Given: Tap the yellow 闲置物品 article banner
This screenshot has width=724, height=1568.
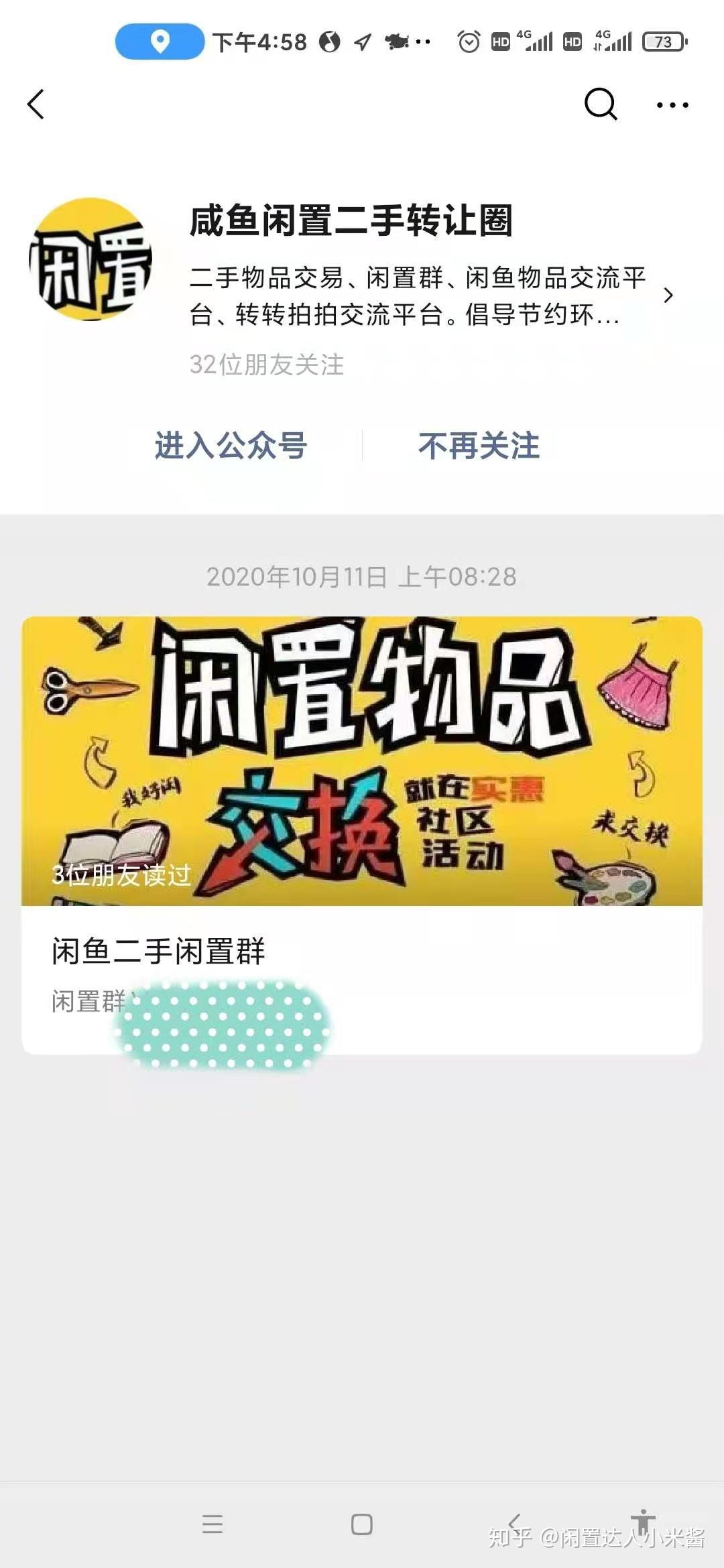Looking at the screenshot, I should coord(362,757).
